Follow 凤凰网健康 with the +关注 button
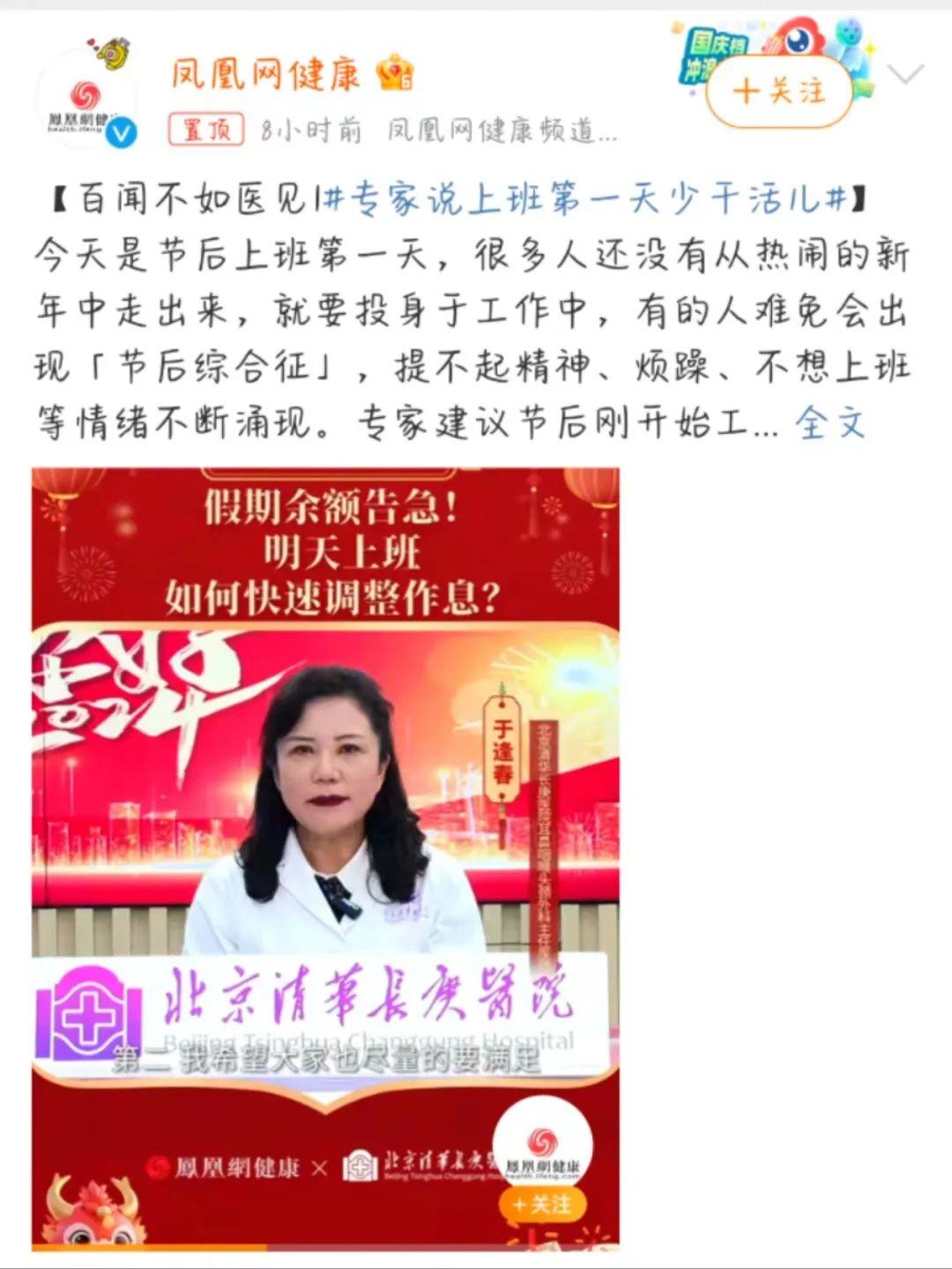952x1269 pixels. tap(779, 92)
